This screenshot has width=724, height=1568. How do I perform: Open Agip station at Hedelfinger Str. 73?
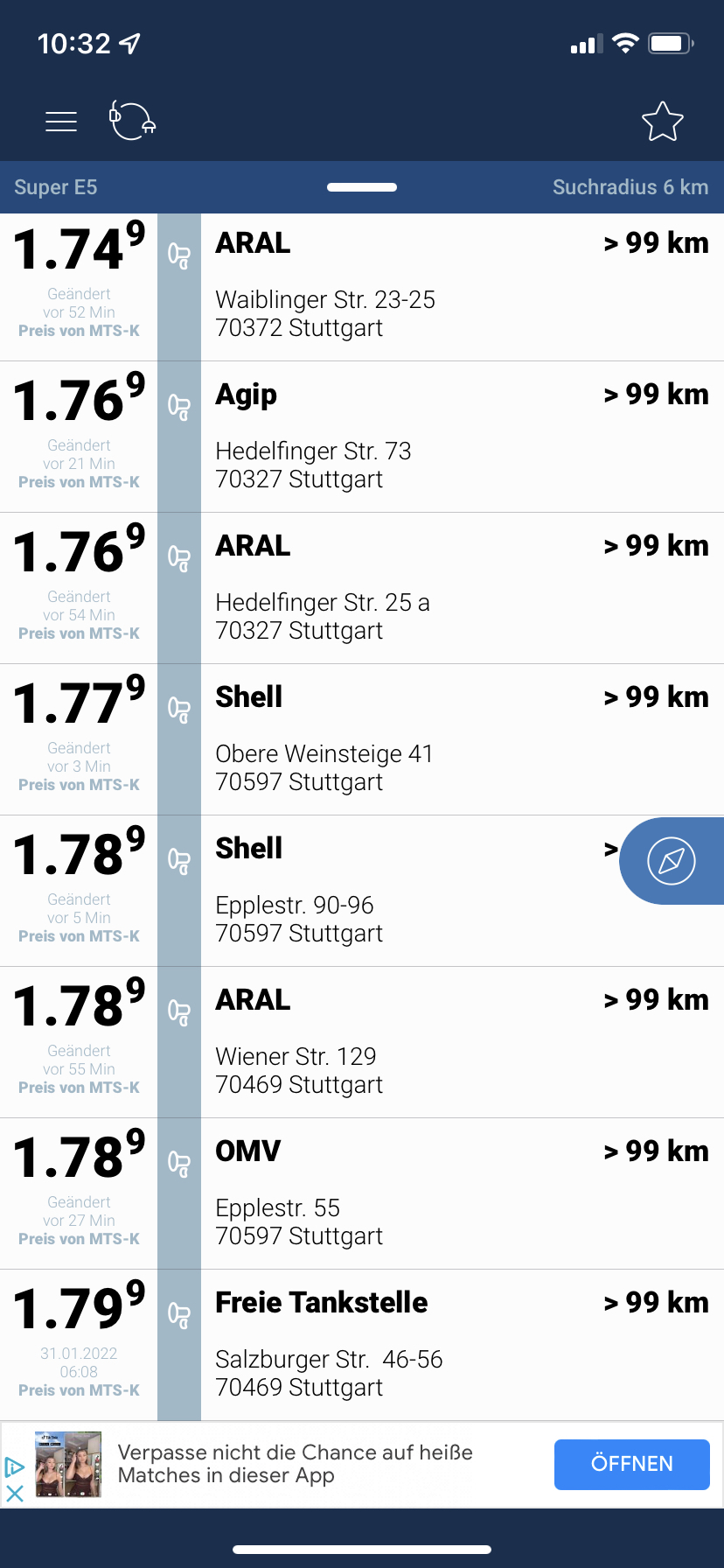pyautogui.click(x=393, y=437)
